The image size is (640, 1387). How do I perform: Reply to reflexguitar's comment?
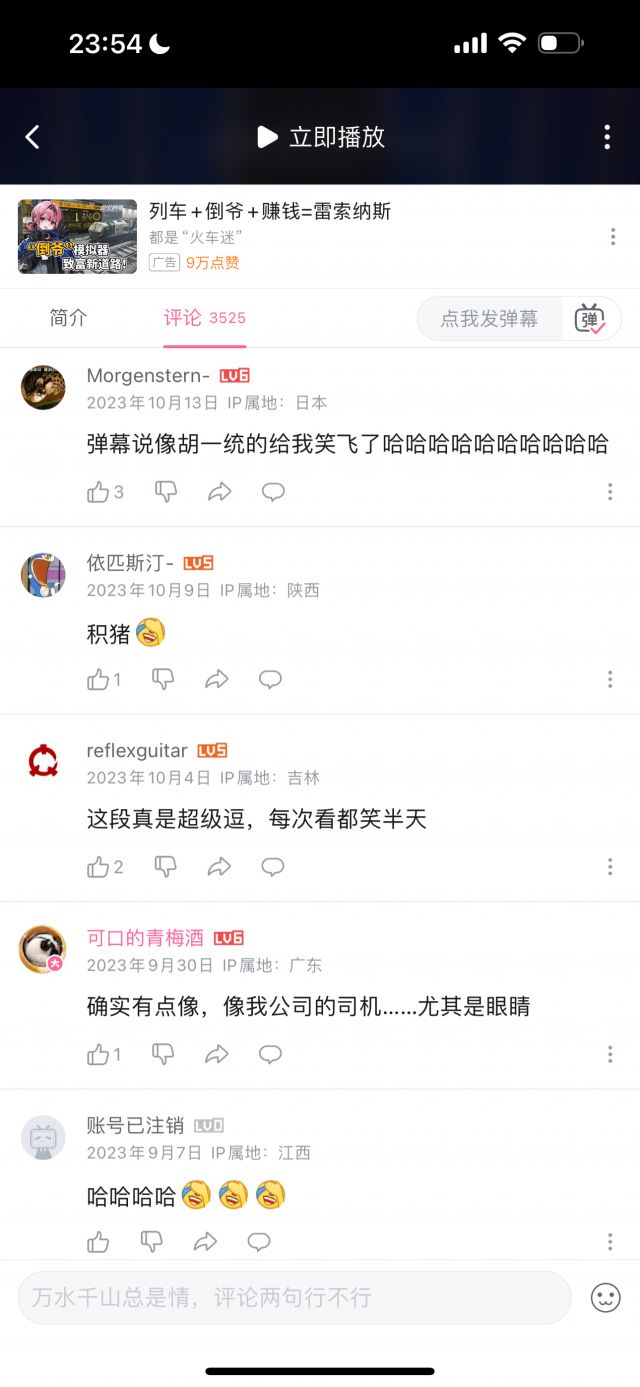pyautogui.click(x=273, y=867)
